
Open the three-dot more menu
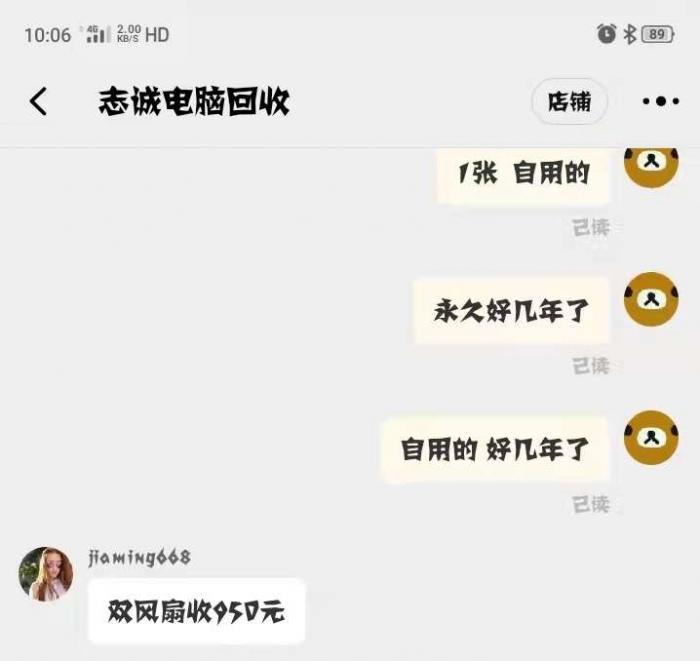coord(660,102)
